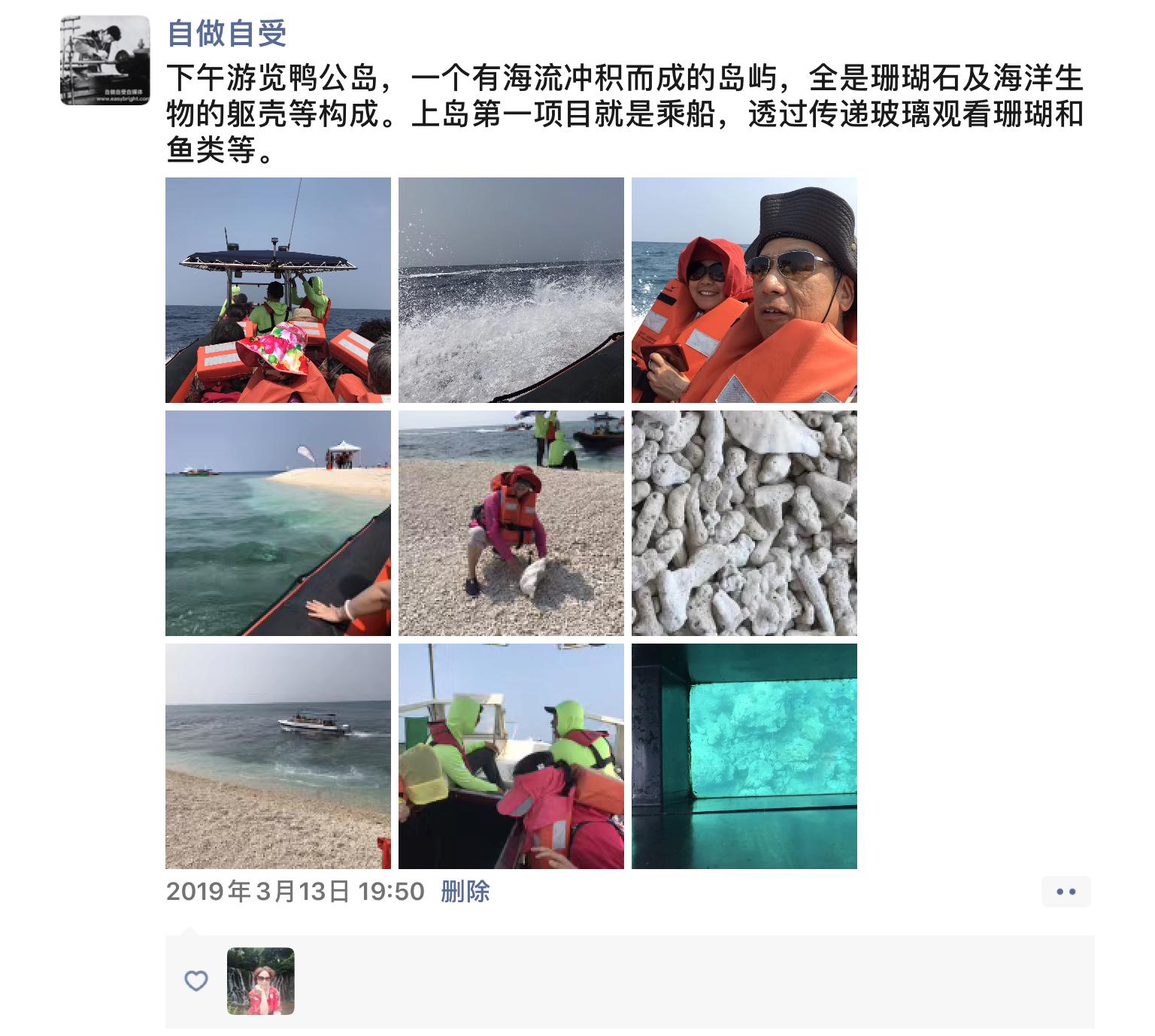Image resolution: width=1155 pixels, height=1036 pixels.
Task: View the splashing wave photo
Action: (511, 290)
